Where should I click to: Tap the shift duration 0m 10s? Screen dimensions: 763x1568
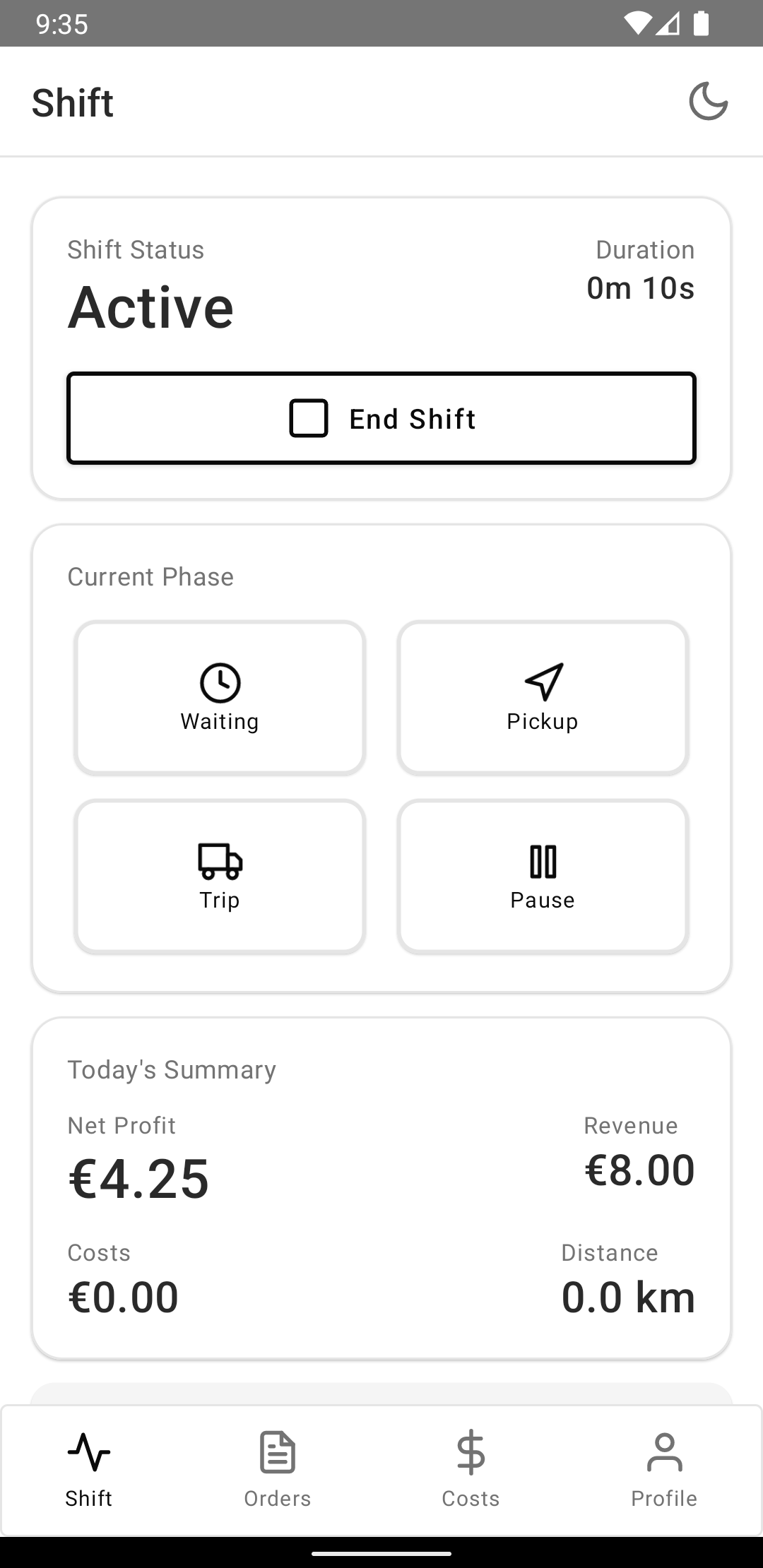(640, 287)
